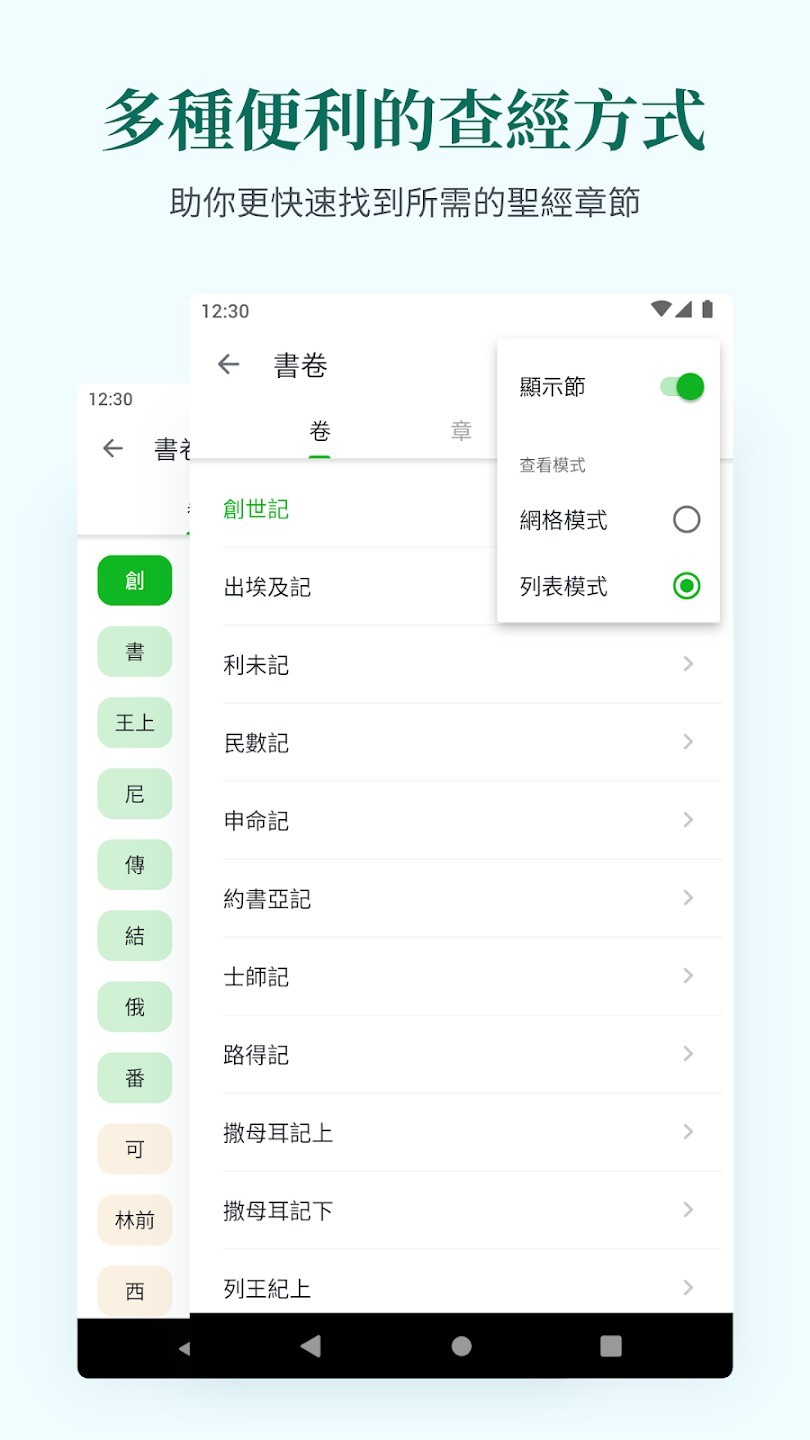Select the 創 book abbreviation chip
The height and width of the screenshot is (1440, 810).
pyautogui.click(x=134, y=580)
